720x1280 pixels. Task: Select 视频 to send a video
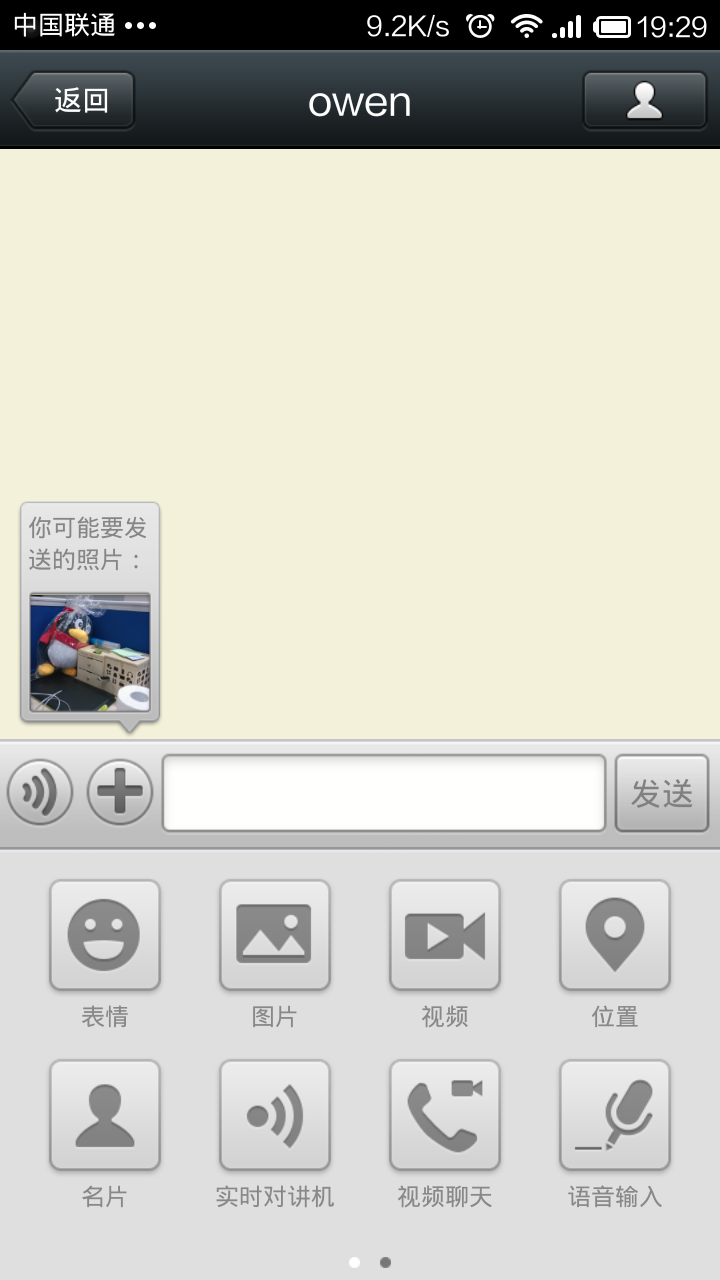click(445, 935)
